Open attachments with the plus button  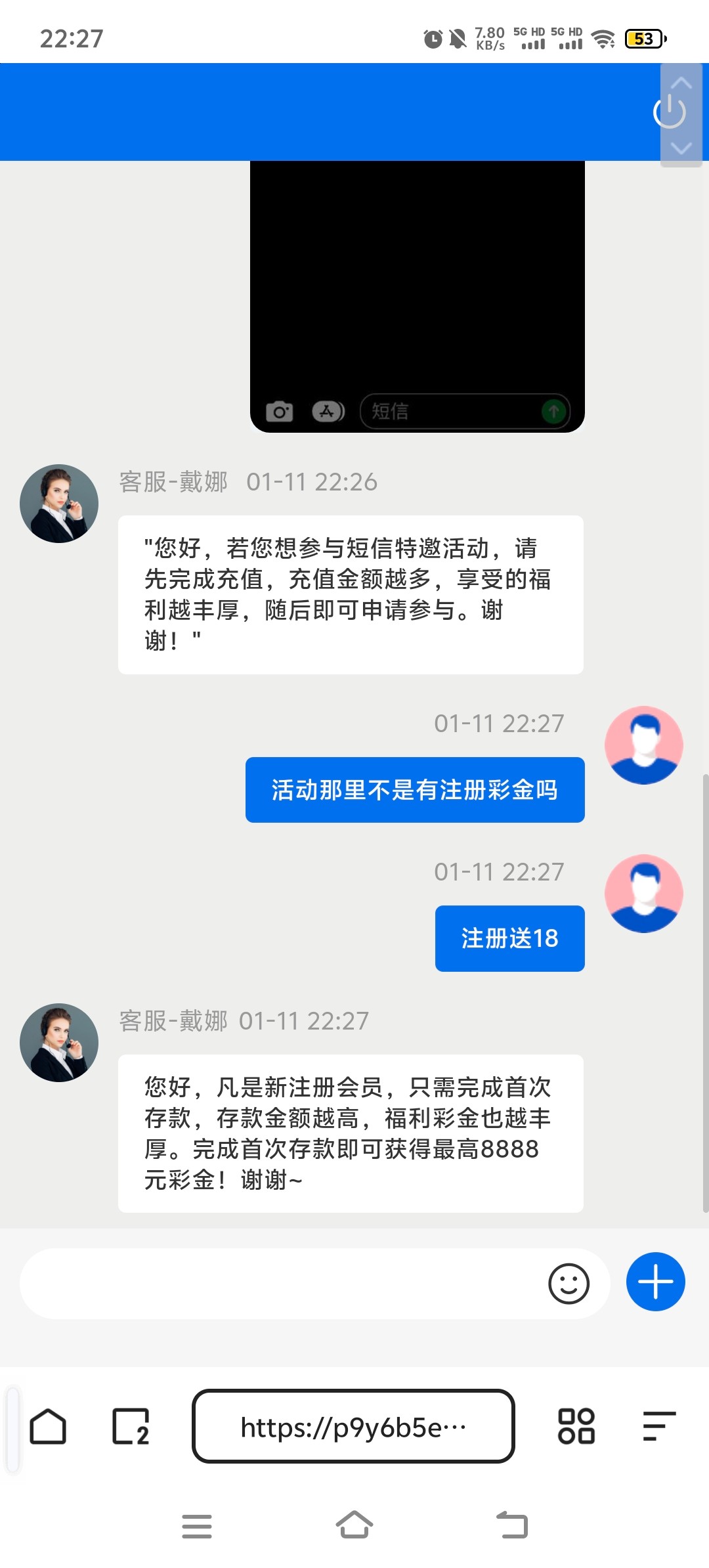click(655, 1282)
